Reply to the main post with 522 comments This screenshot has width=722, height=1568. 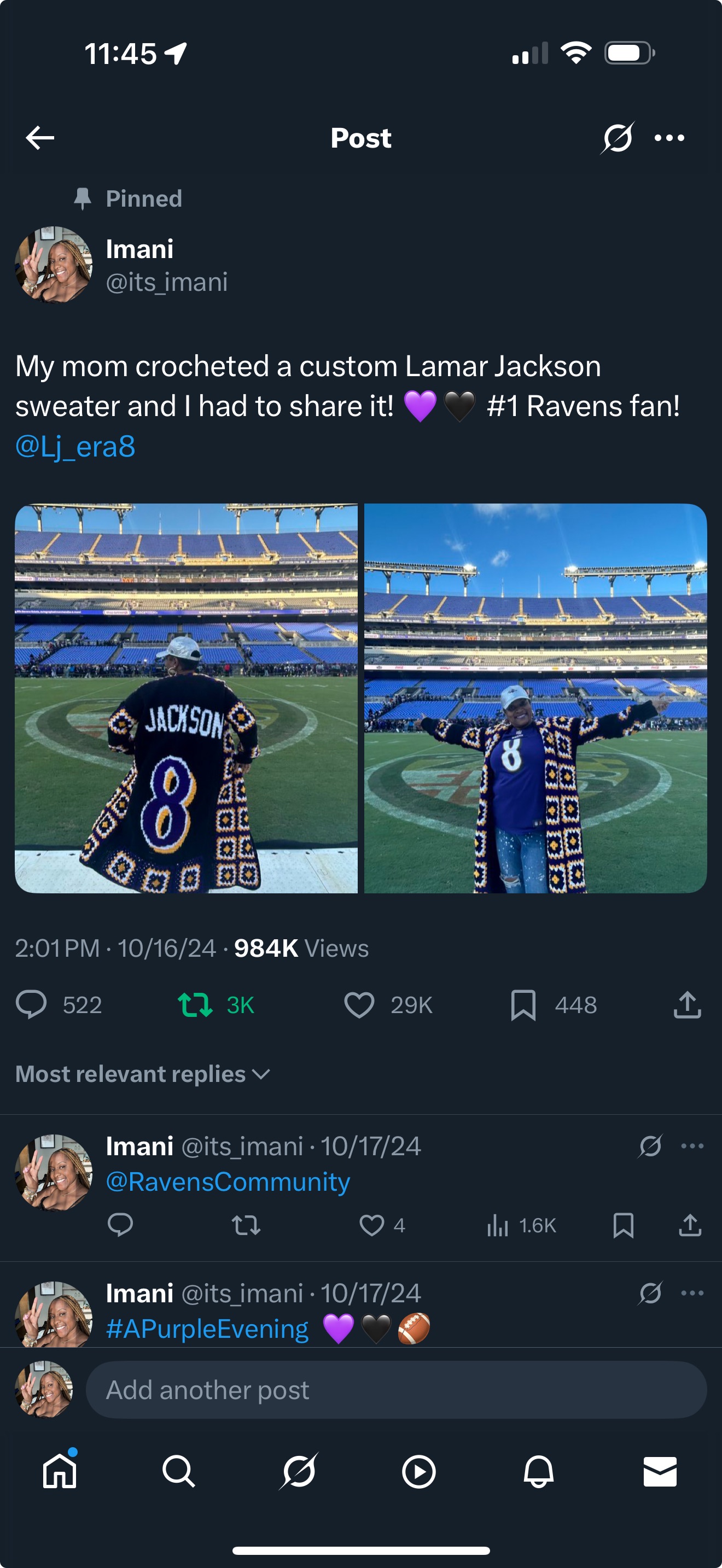click(32, 1004)
